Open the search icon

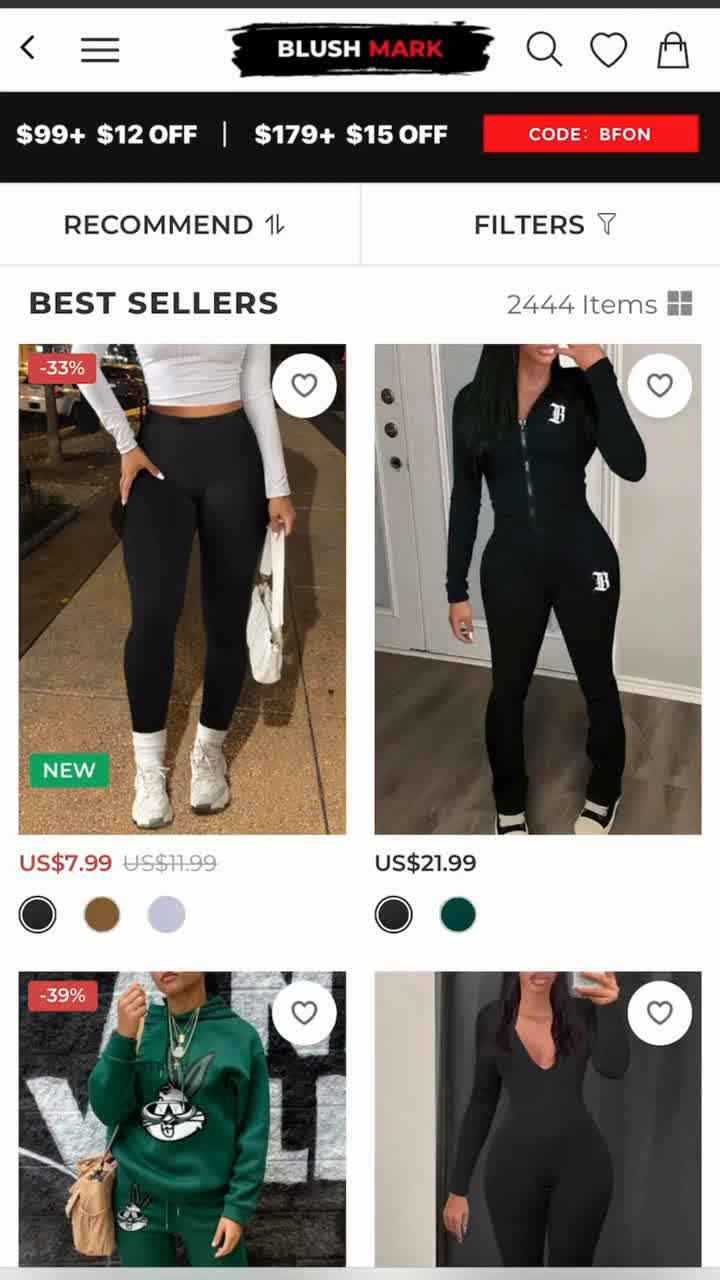(x=544, y=49)
